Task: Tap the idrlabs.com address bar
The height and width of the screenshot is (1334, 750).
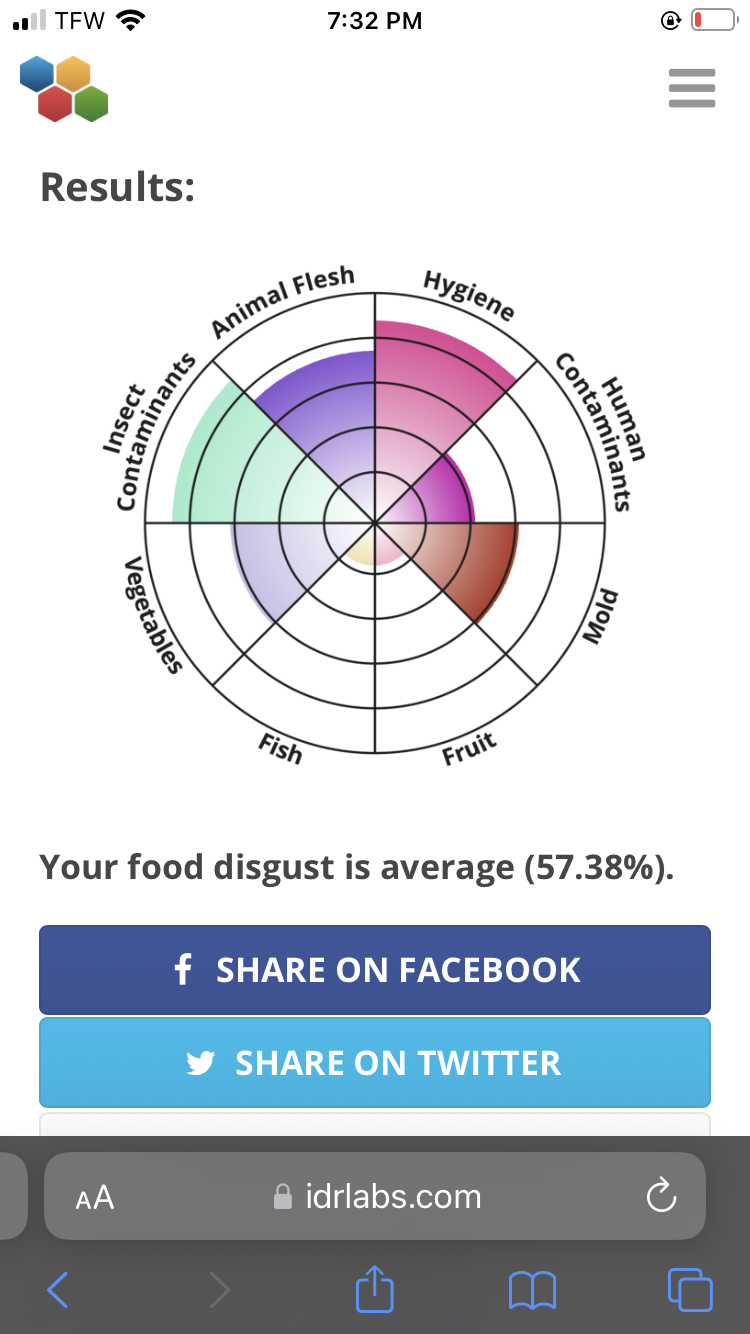Action: (x=378, y=1197)
